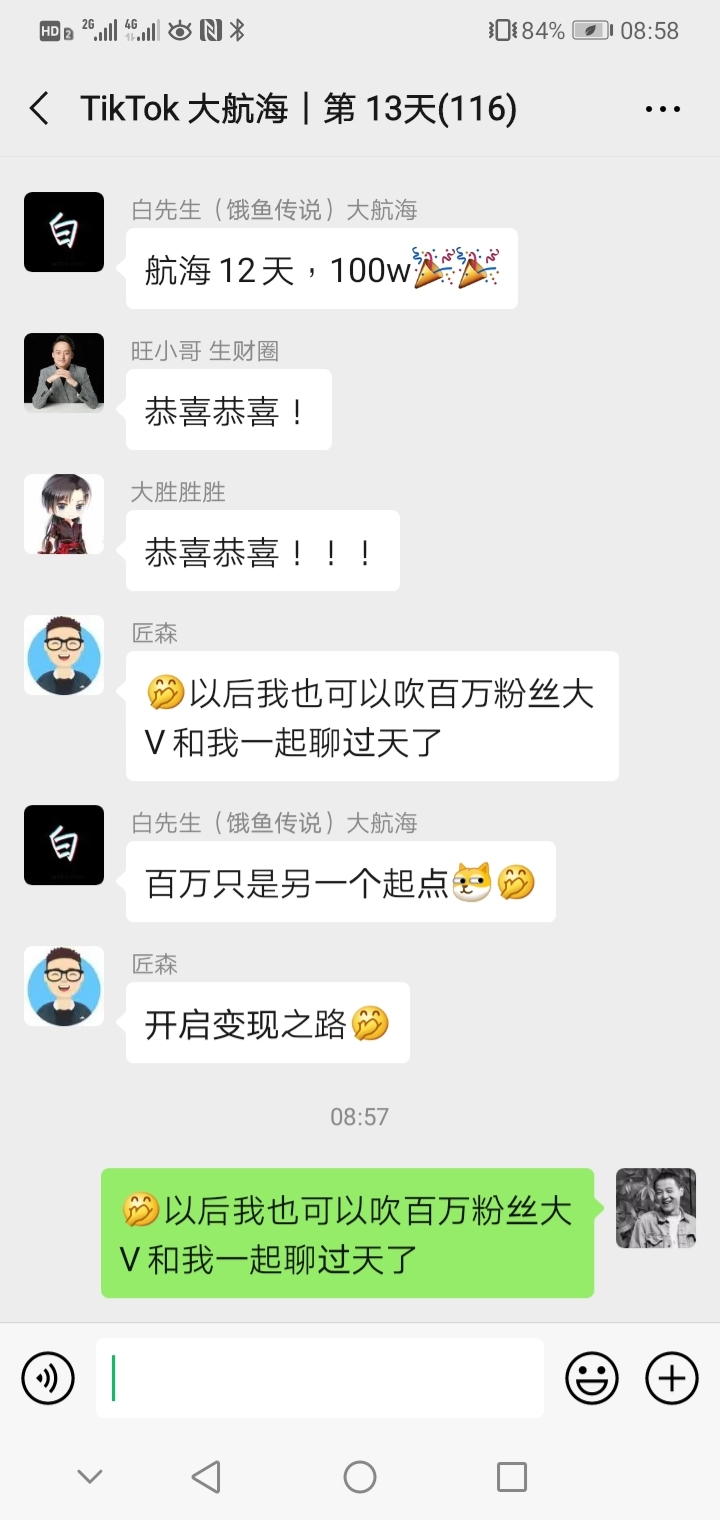Go back from the group chat
720x1520 pixels.
(39, 108)
